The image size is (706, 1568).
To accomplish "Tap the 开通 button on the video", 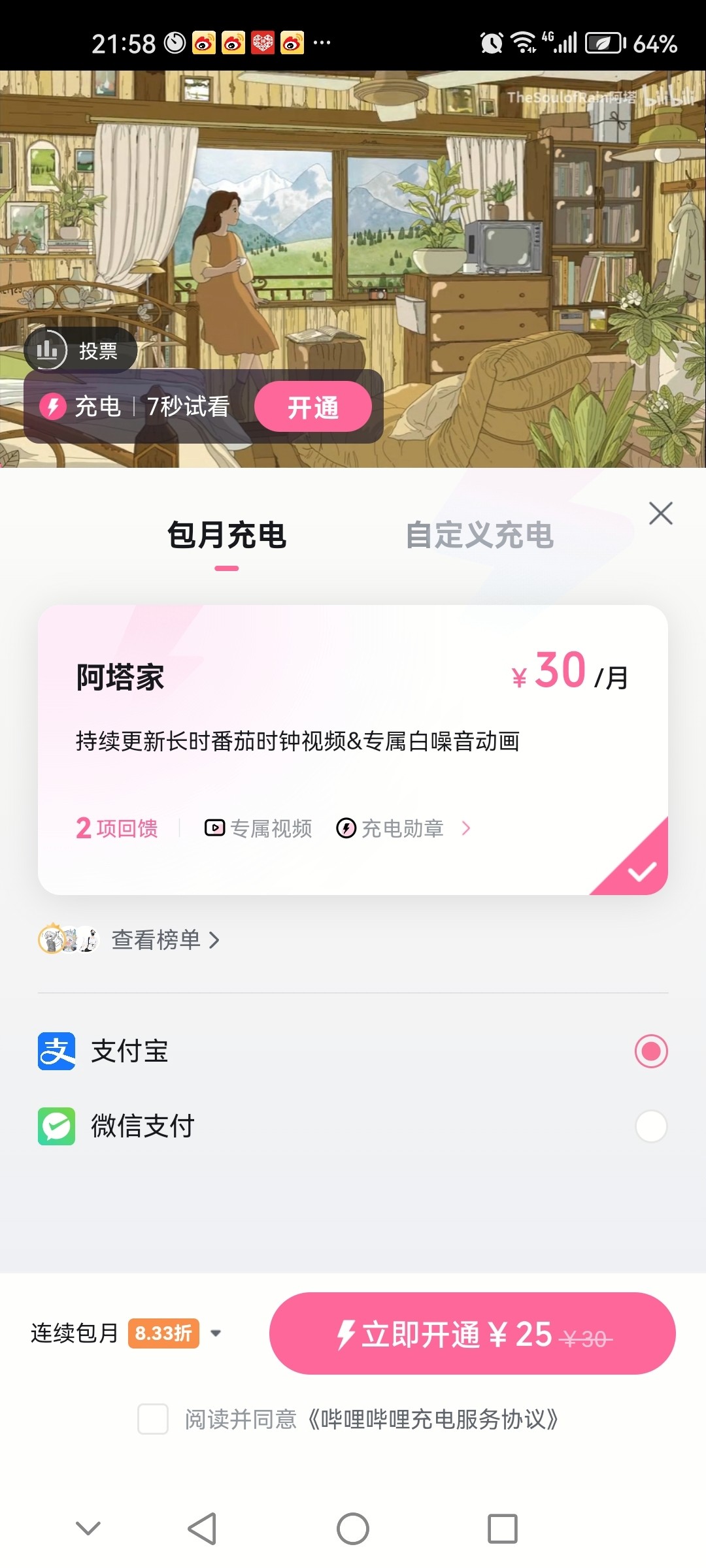I will tap(312, 407).
